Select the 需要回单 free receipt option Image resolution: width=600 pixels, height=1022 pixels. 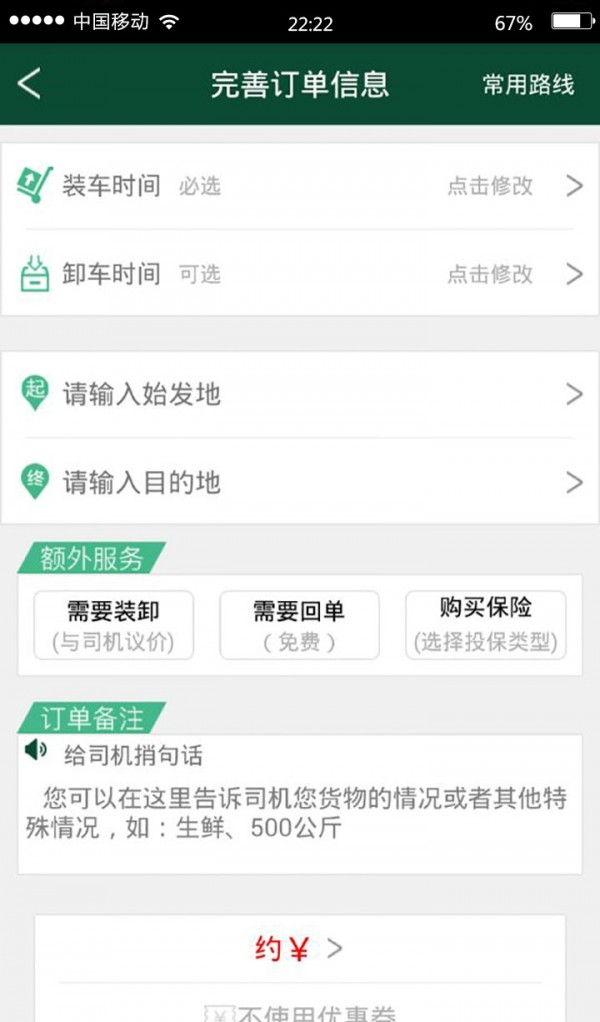tap(299, 625)
